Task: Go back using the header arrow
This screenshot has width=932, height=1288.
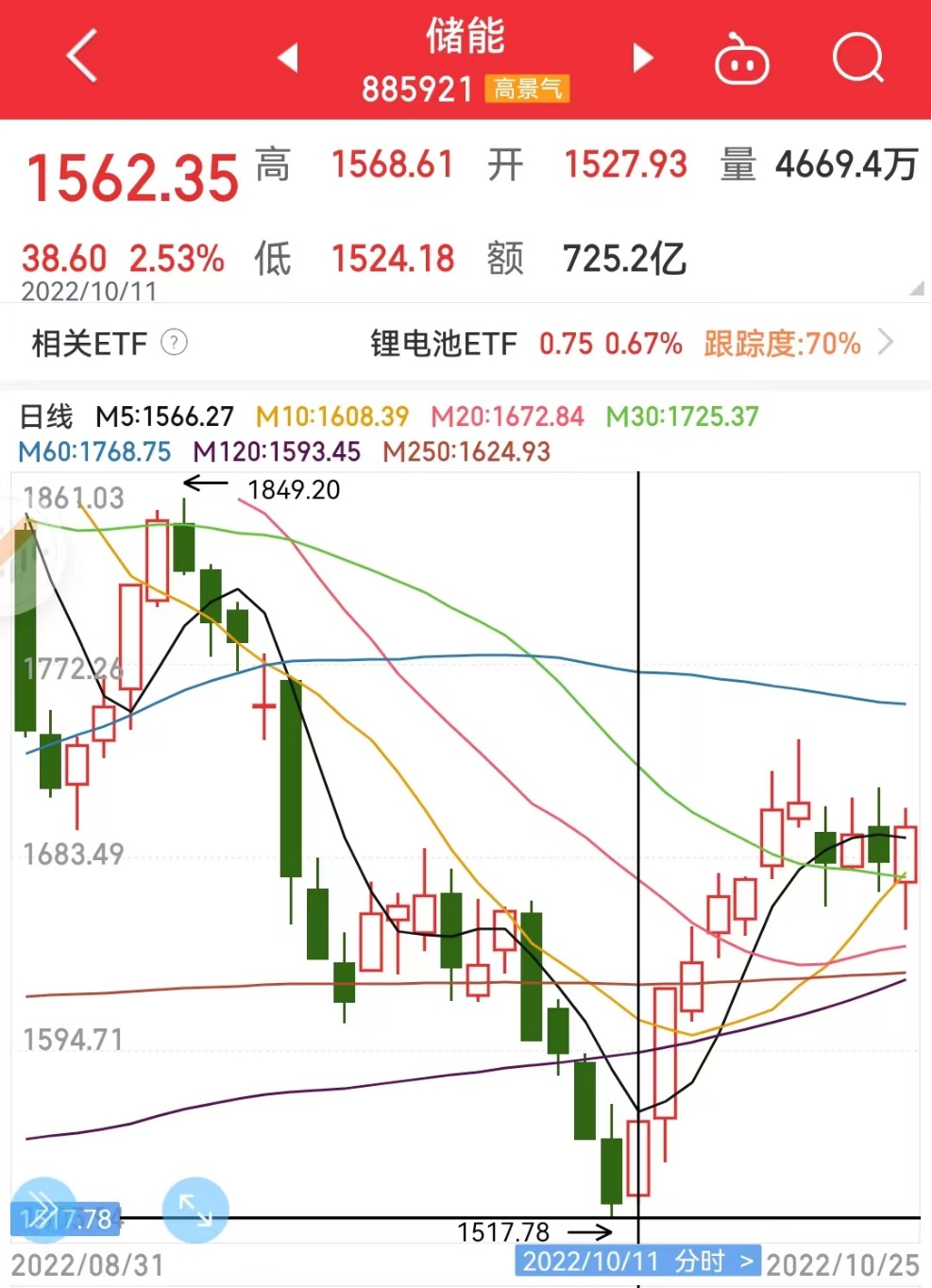Action: [x=82, y=57]
